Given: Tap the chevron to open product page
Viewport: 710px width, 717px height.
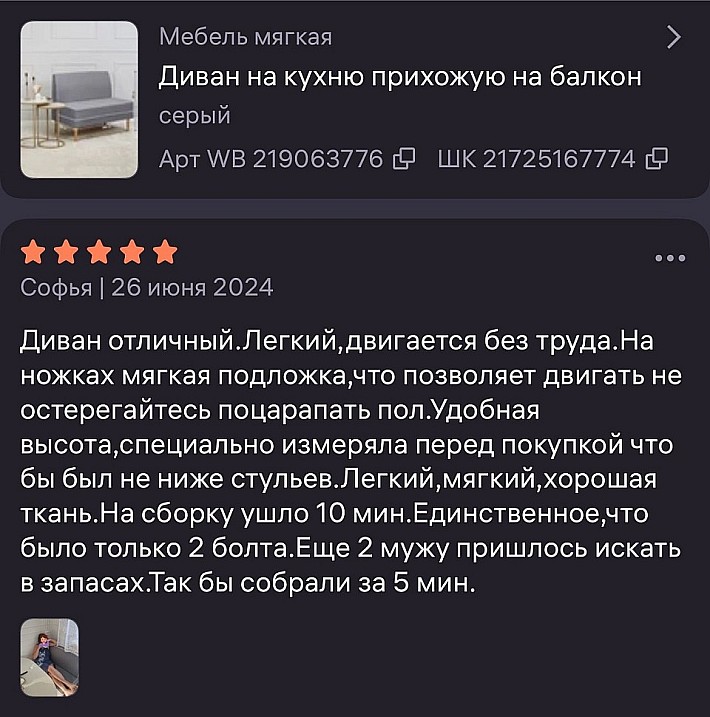Looking at the screenshot, I should tap(673, 38).
